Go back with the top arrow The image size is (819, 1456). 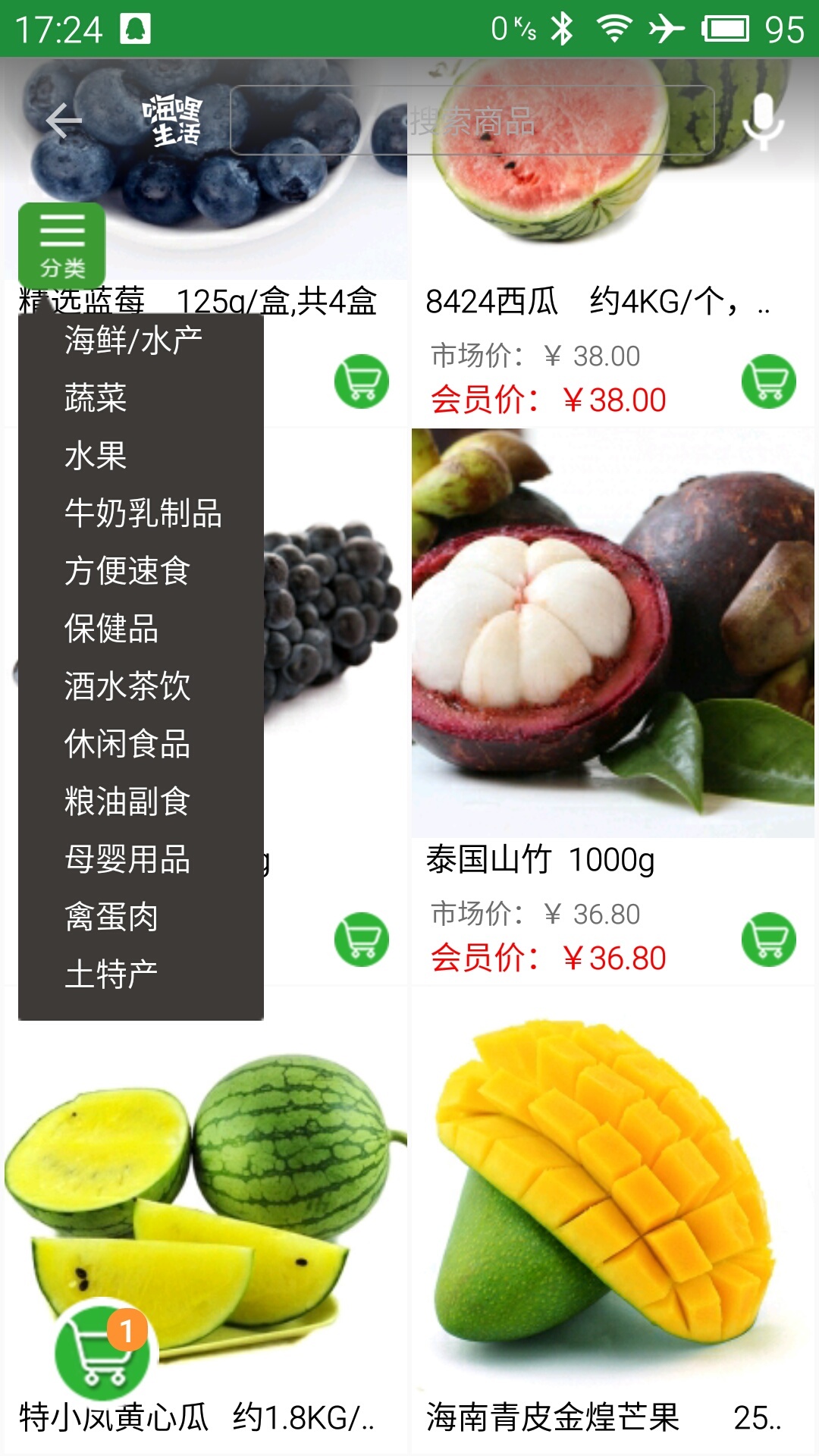point(64,121)
